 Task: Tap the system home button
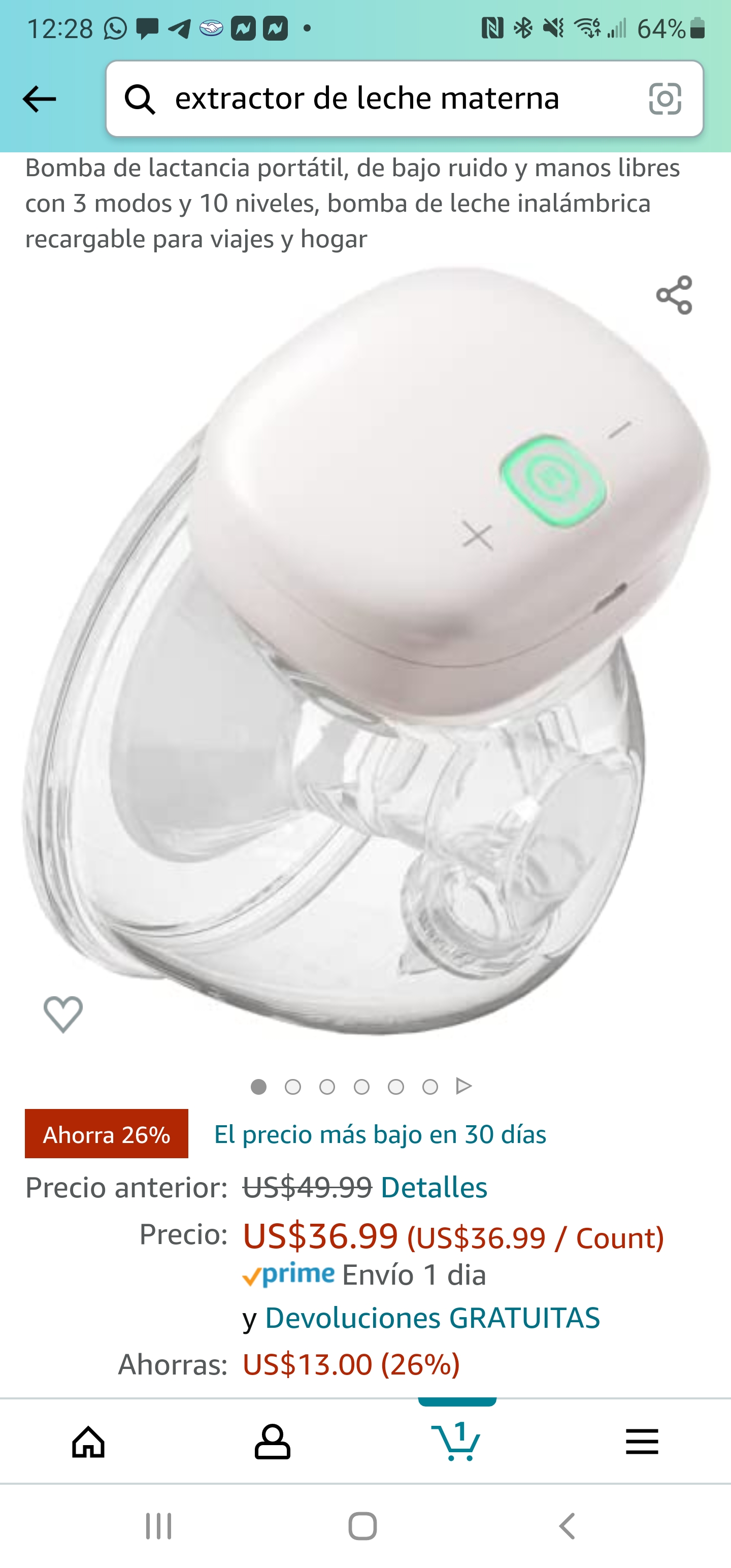coord(363,1526)
